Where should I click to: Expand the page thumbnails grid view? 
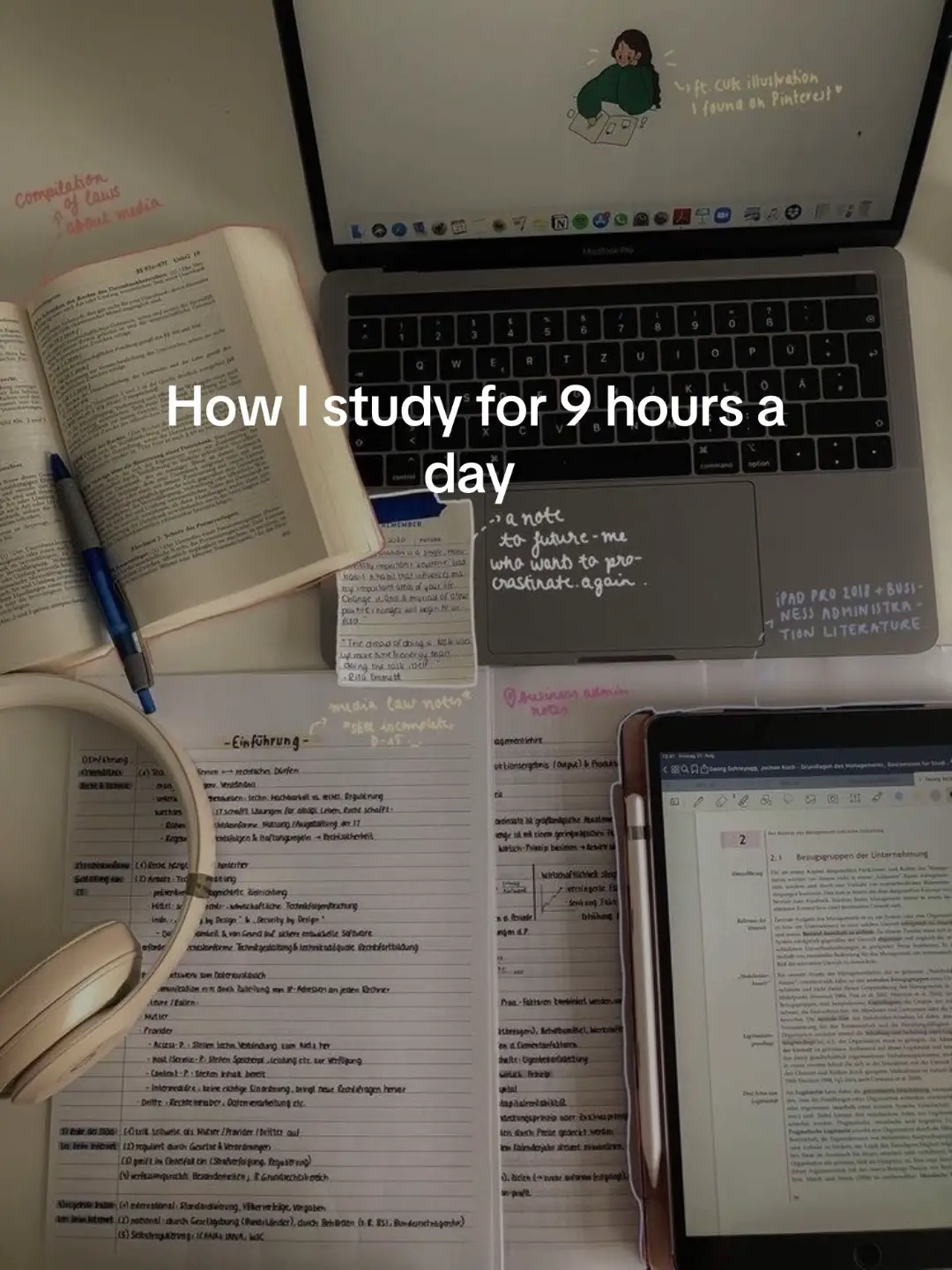pyautogui.click(x=676, y=769)
